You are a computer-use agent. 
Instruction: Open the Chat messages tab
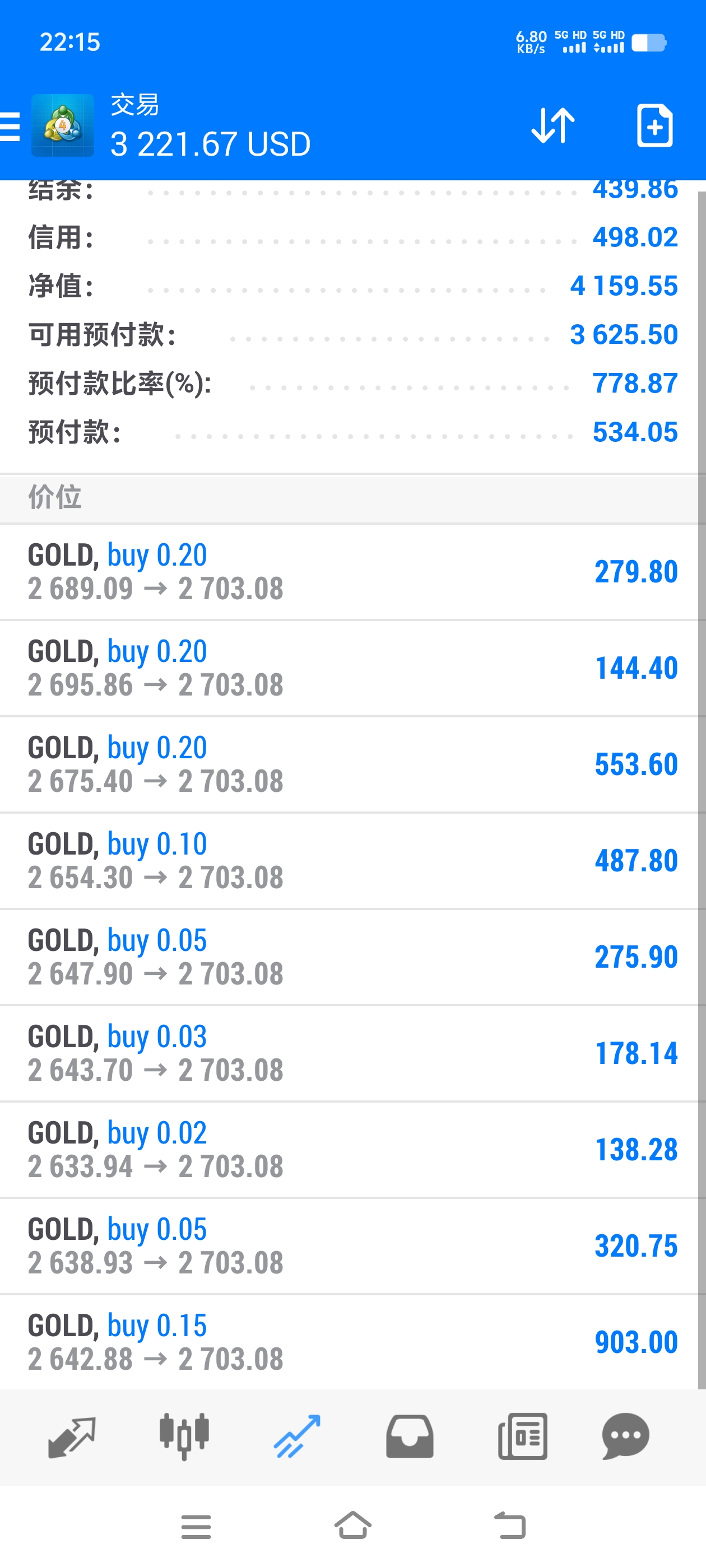click(x=625, y=1436)
